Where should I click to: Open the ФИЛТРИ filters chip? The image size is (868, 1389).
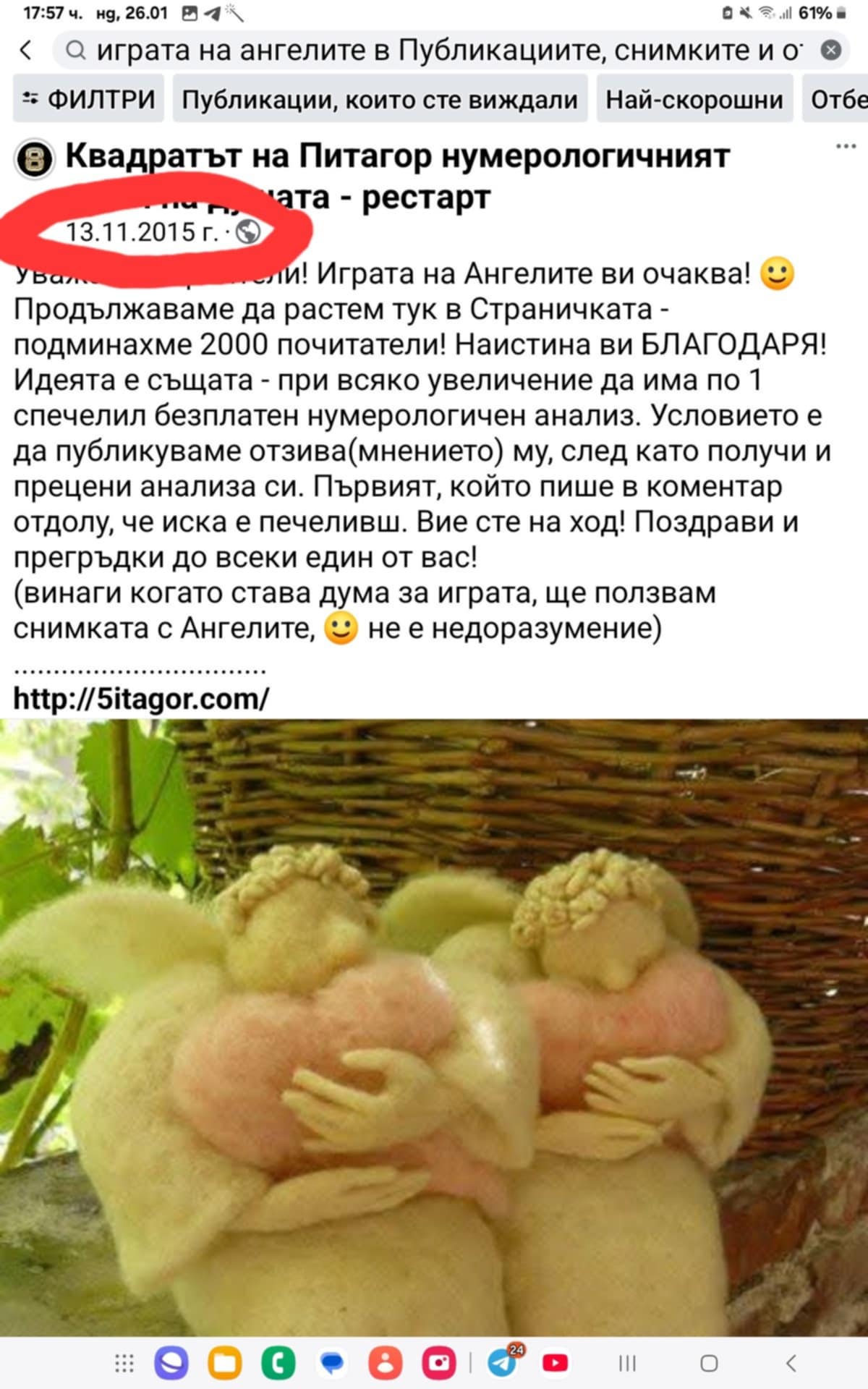click(88, 98)
